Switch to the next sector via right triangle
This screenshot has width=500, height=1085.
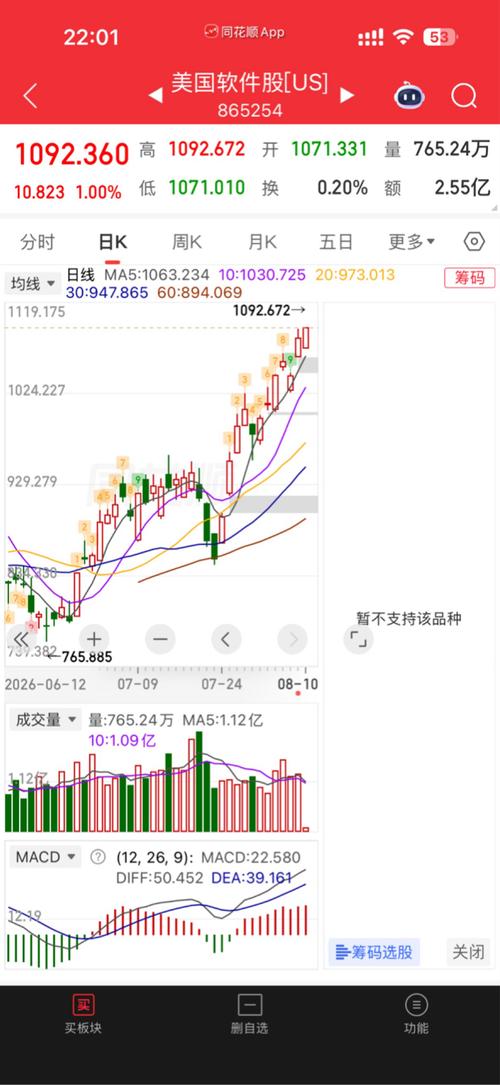(347, 95)
